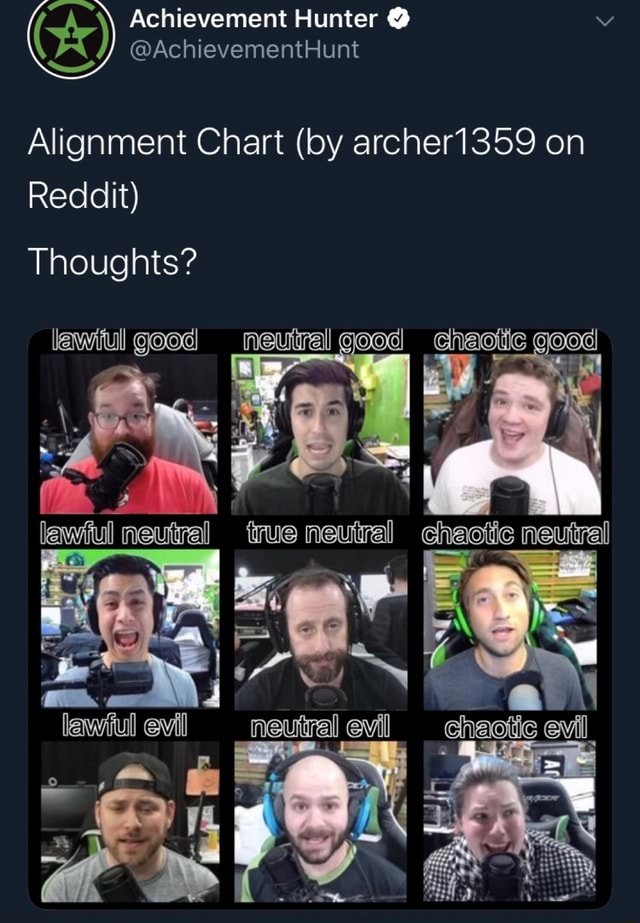Image resolution: width=640 pixels, height=923 pixels.
Task: Open the tweet options chevron
Action: coord(603,24)
